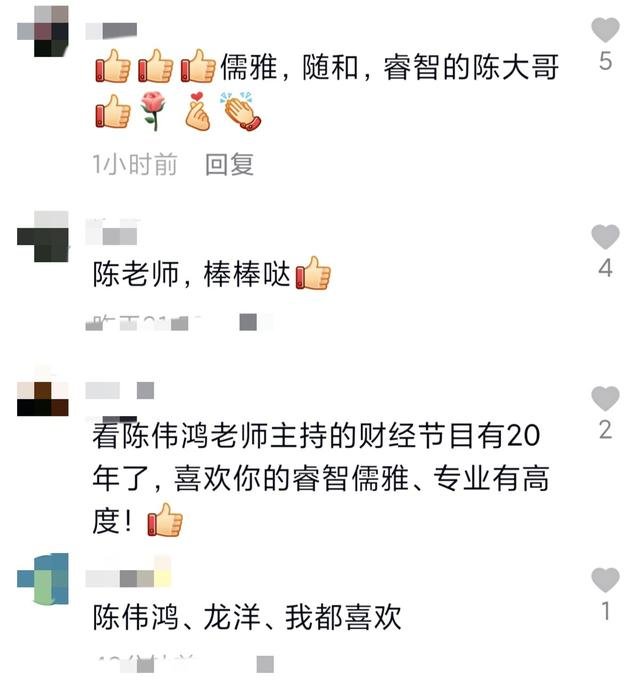Open the avatar of the 陈伟鸿、龙洋 commenter
Screen dimensions: 640x690
44,579
